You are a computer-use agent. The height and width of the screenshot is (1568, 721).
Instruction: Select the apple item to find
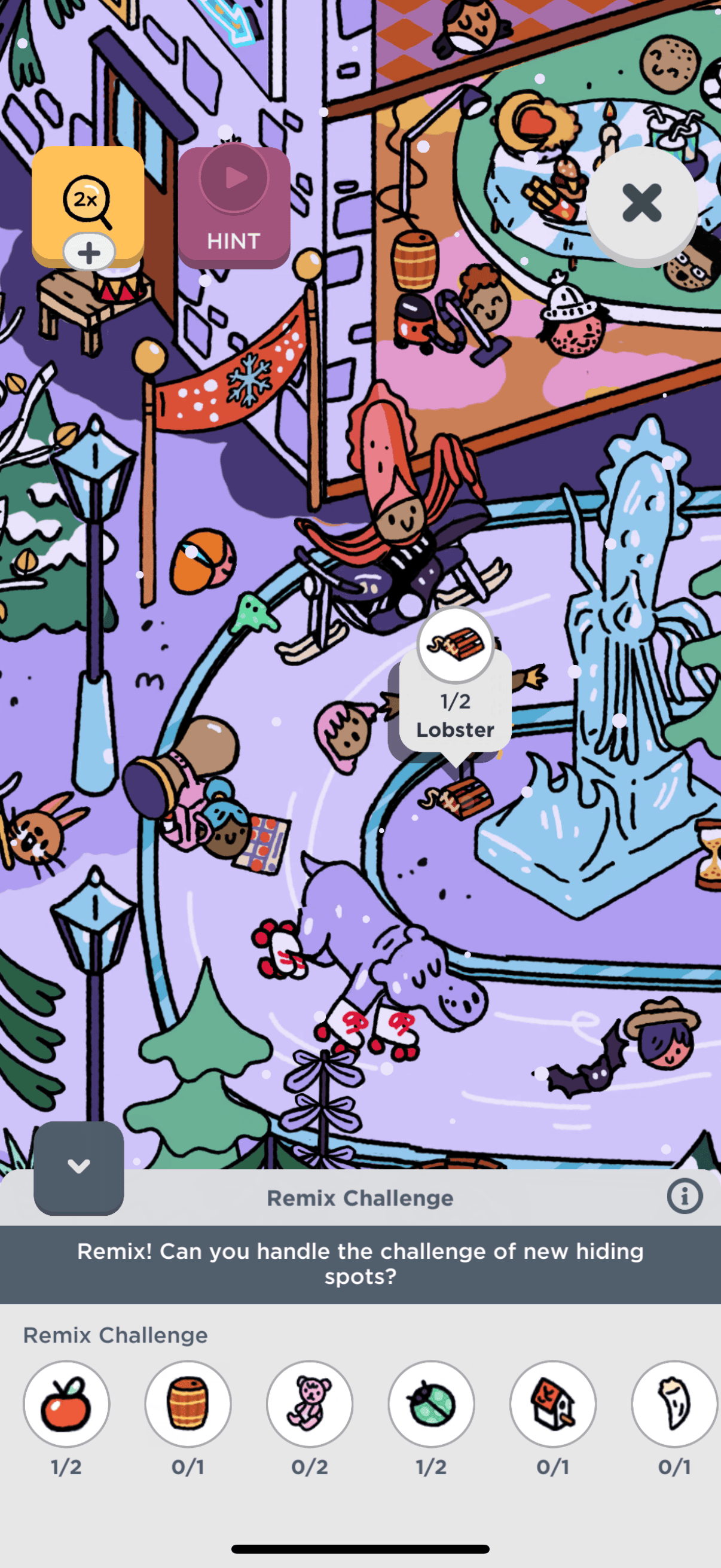tap(66, 1404)
